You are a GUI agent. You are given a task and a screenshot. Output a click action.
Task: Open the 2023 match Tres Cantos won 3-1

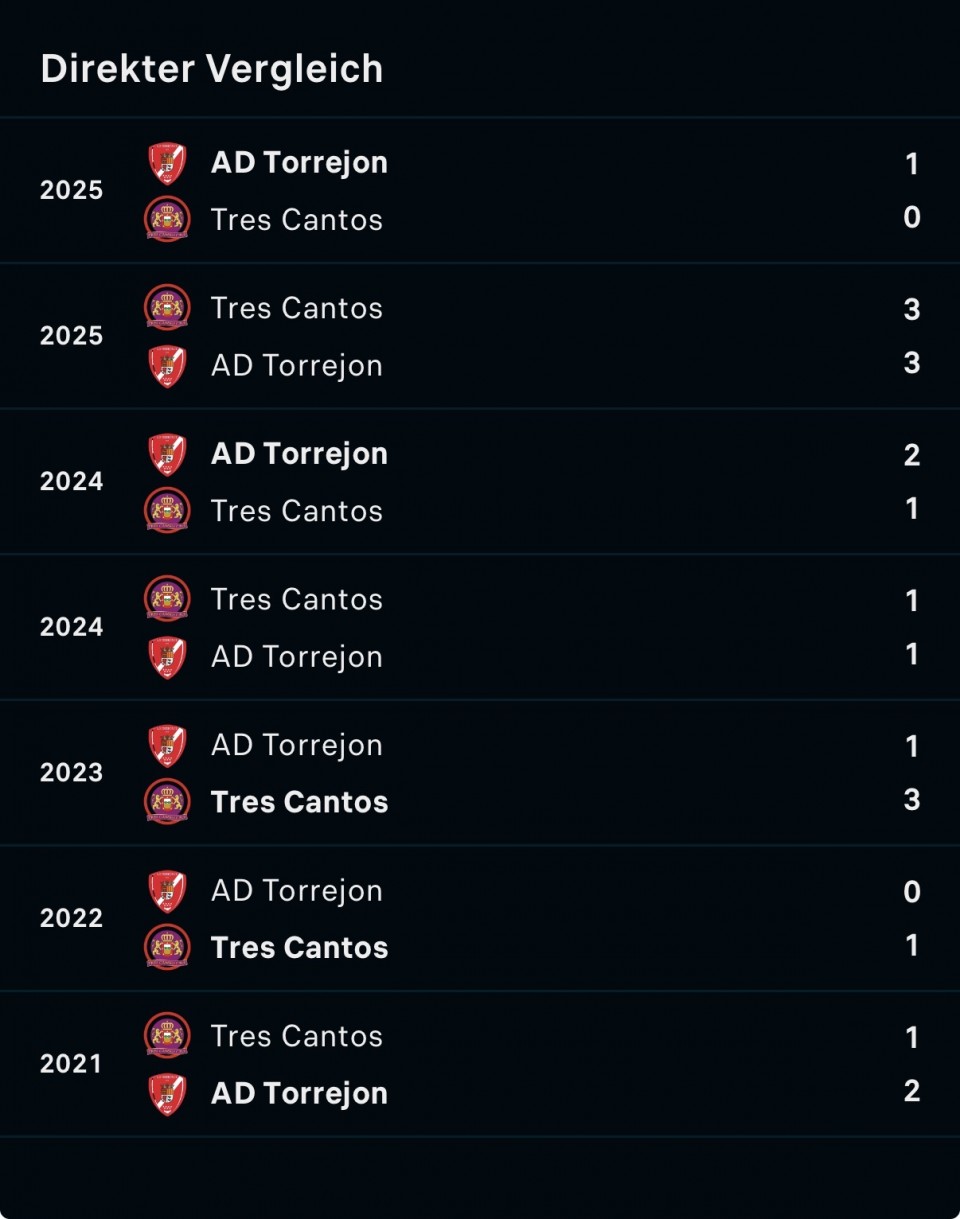480,773
